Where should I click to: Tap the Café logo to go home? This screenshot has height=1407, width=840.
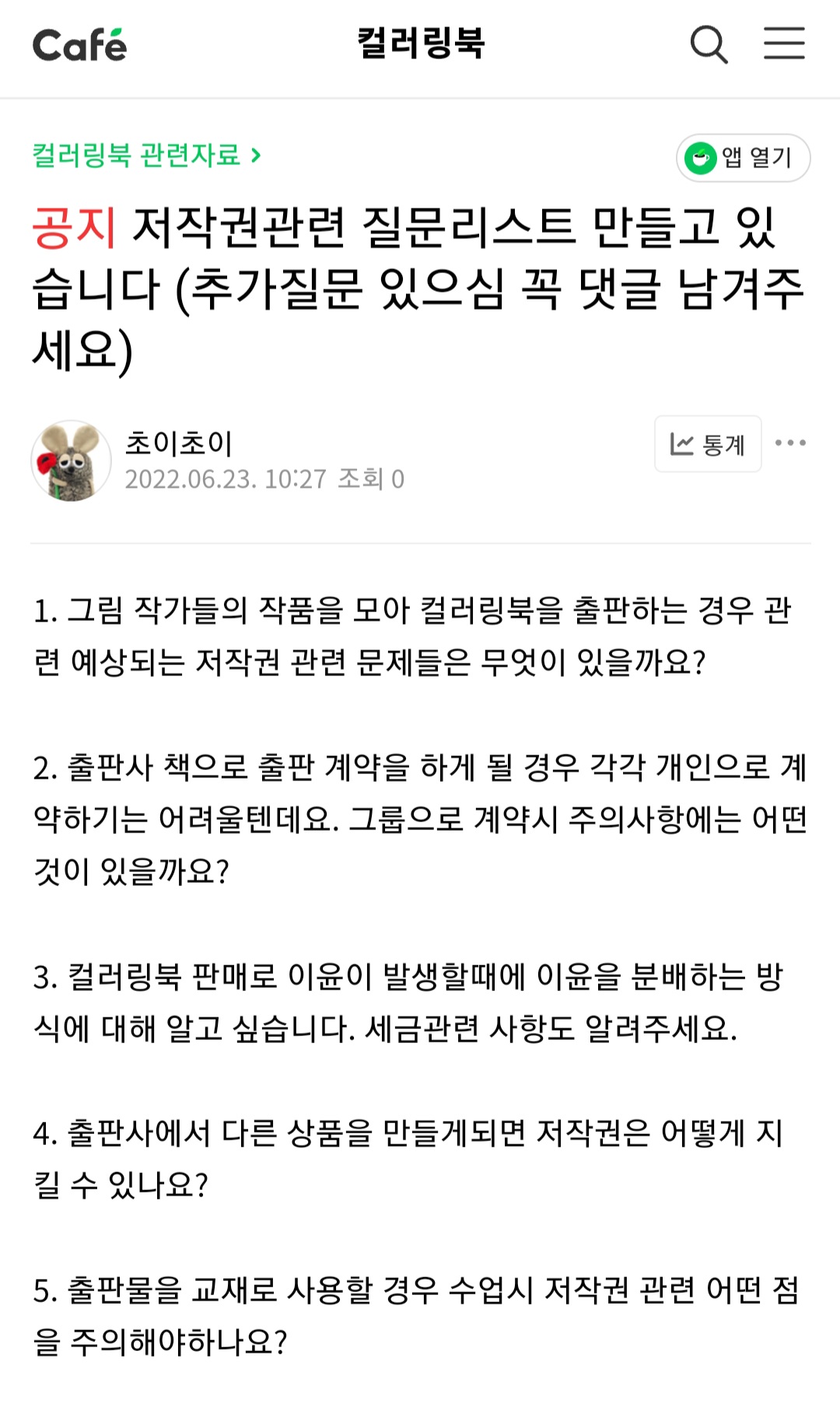[x=79, y=45]
